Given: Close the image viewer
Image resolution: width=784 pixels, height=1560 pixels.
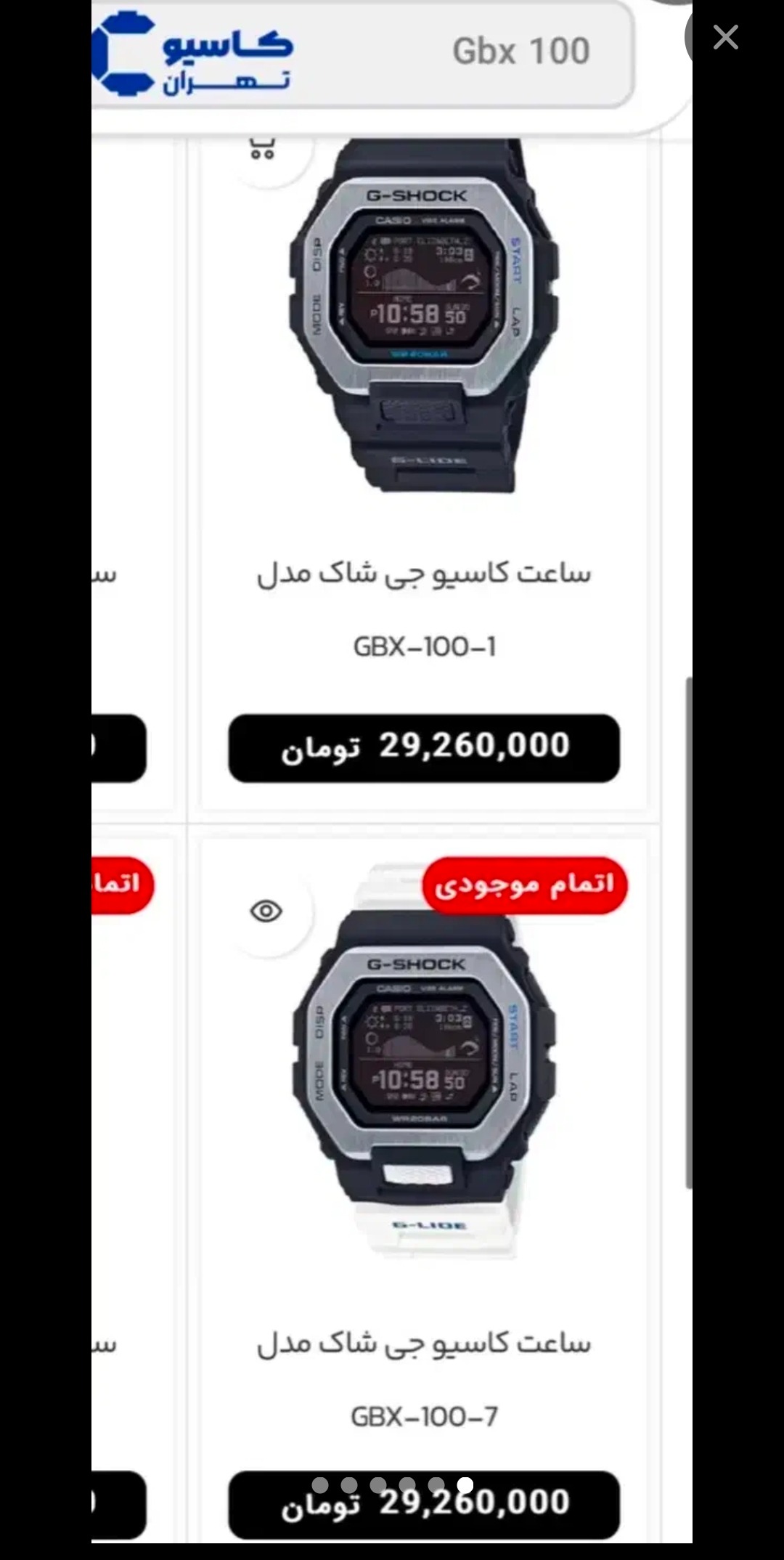Looking at the screenshot, I should tap(725, 37).
